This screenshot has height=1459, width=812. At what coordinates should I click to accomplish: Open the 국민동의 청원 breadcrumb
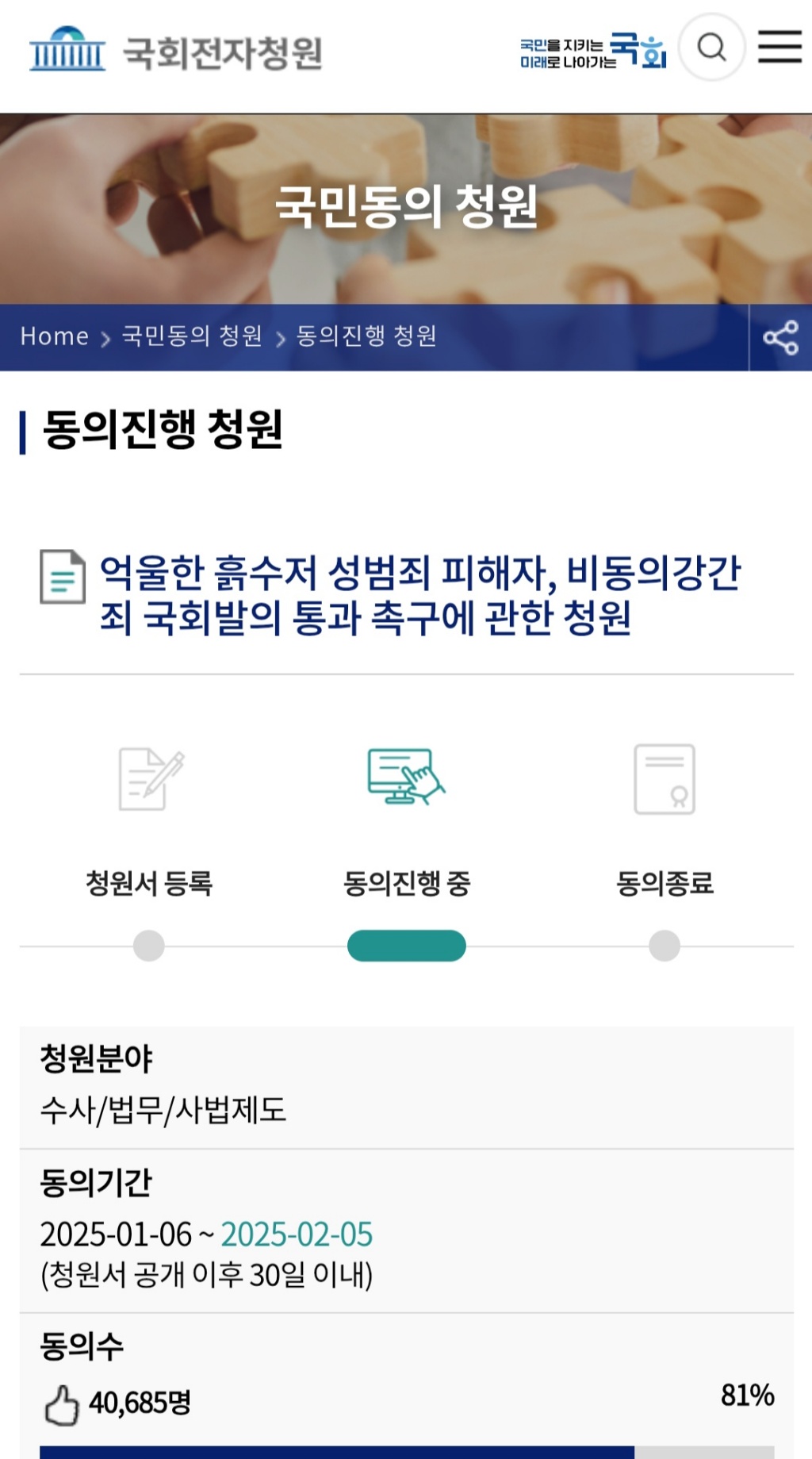(x=192, y=336)
